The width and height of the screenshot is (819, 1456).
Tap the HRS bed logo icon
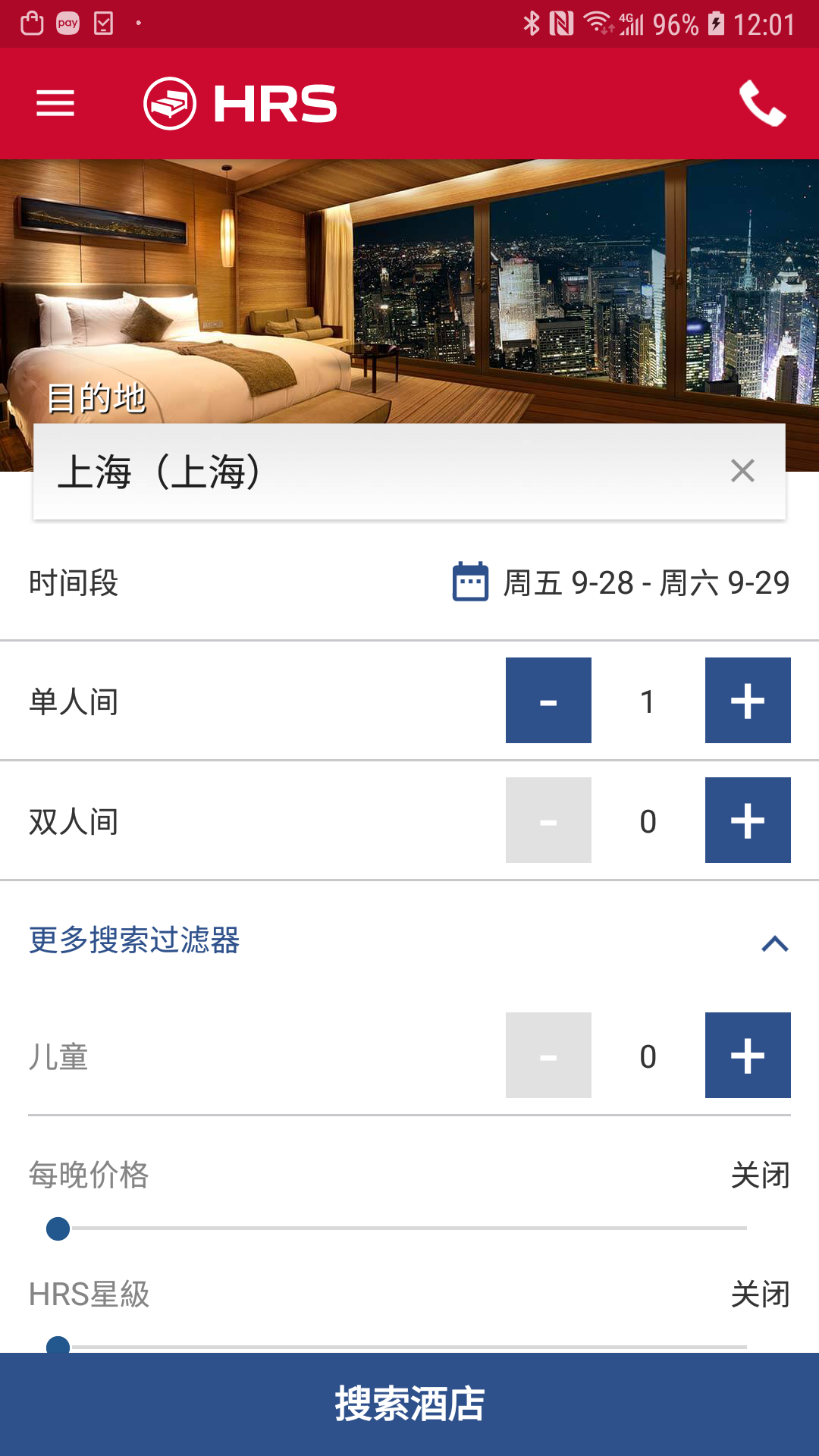pos(168,104)
